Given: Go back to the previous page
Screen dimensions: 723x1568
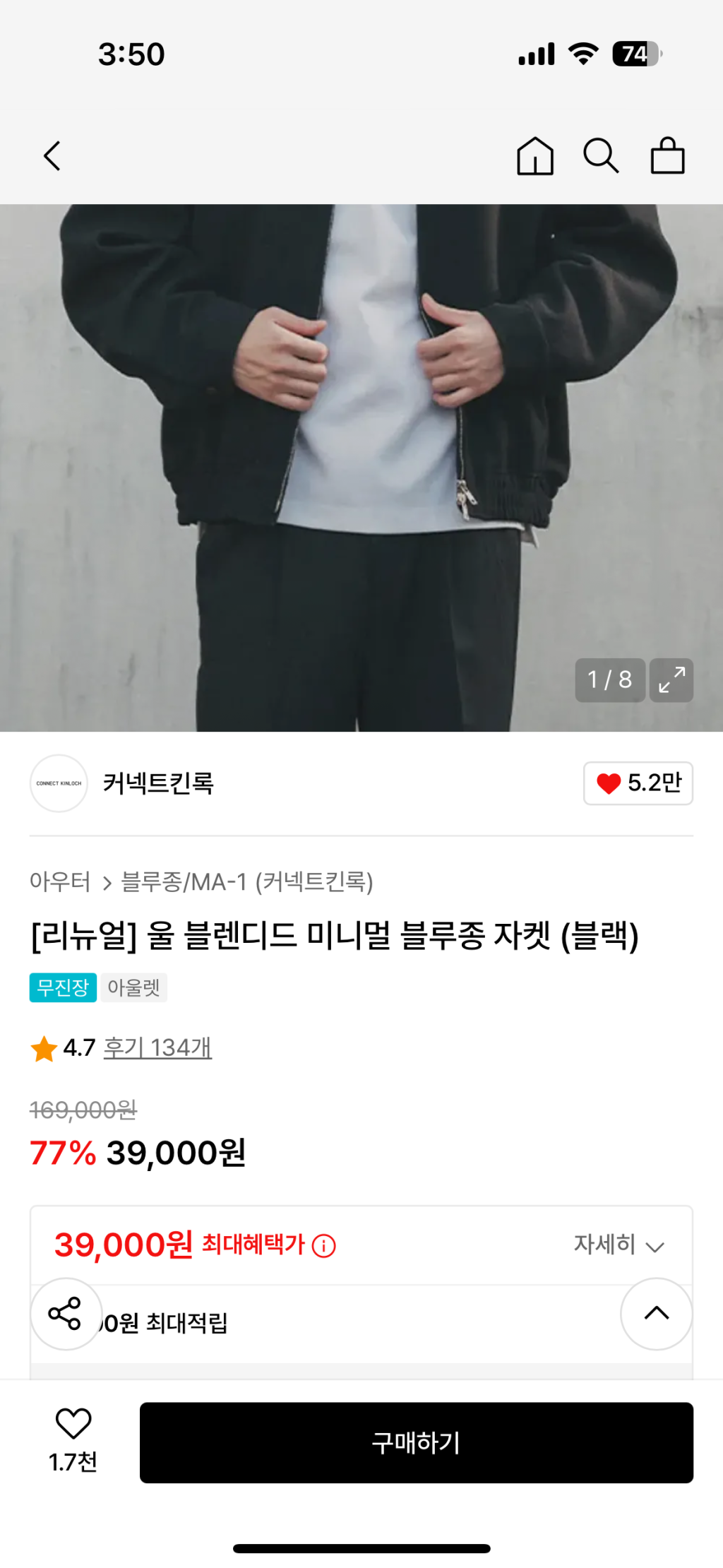Looking at the screenshot, I should (52, 156).
